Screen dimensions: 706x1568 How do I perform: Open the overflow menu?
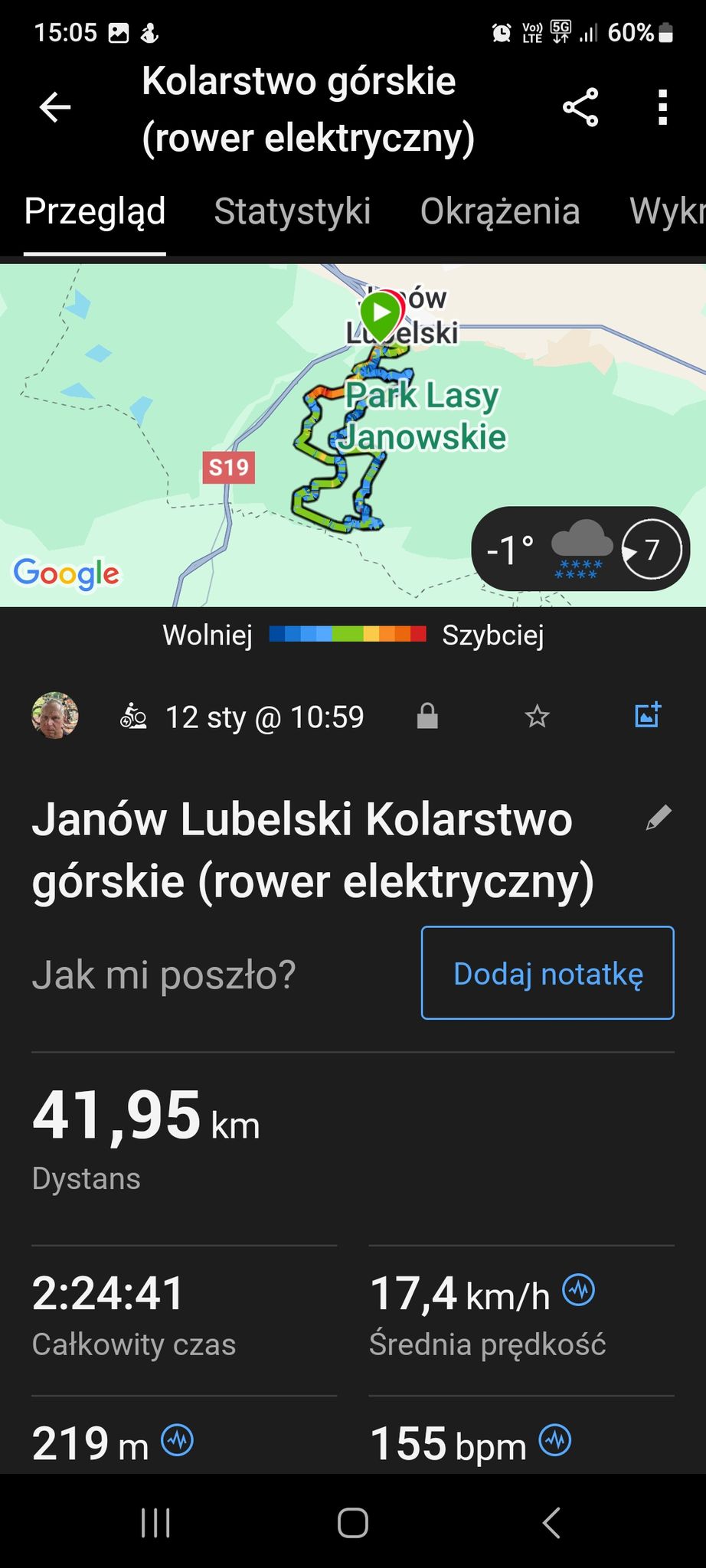click(x=663, y=107)
